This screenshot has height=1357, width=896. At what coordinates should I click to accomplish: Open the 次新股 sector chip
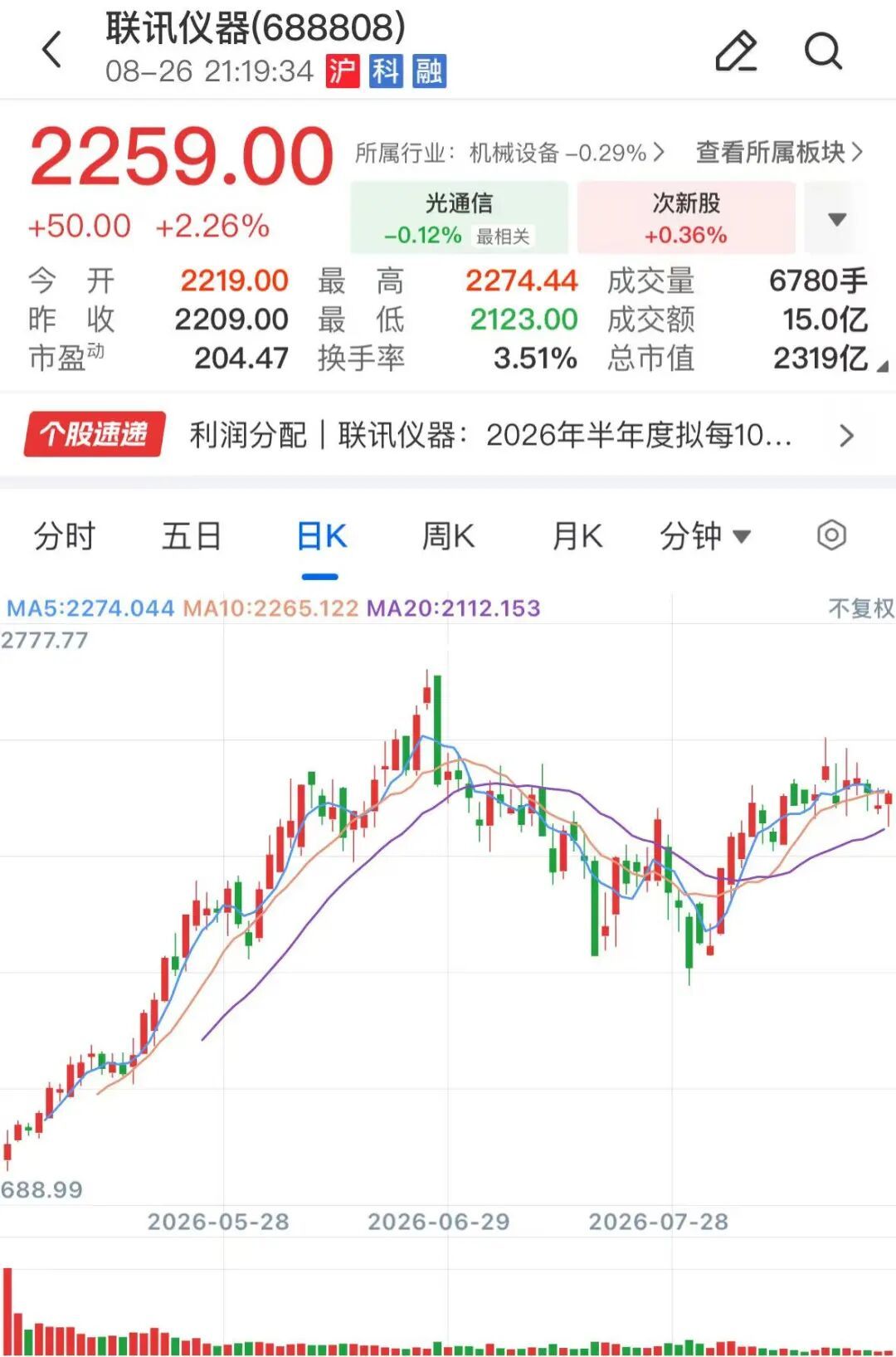(686, 217)
